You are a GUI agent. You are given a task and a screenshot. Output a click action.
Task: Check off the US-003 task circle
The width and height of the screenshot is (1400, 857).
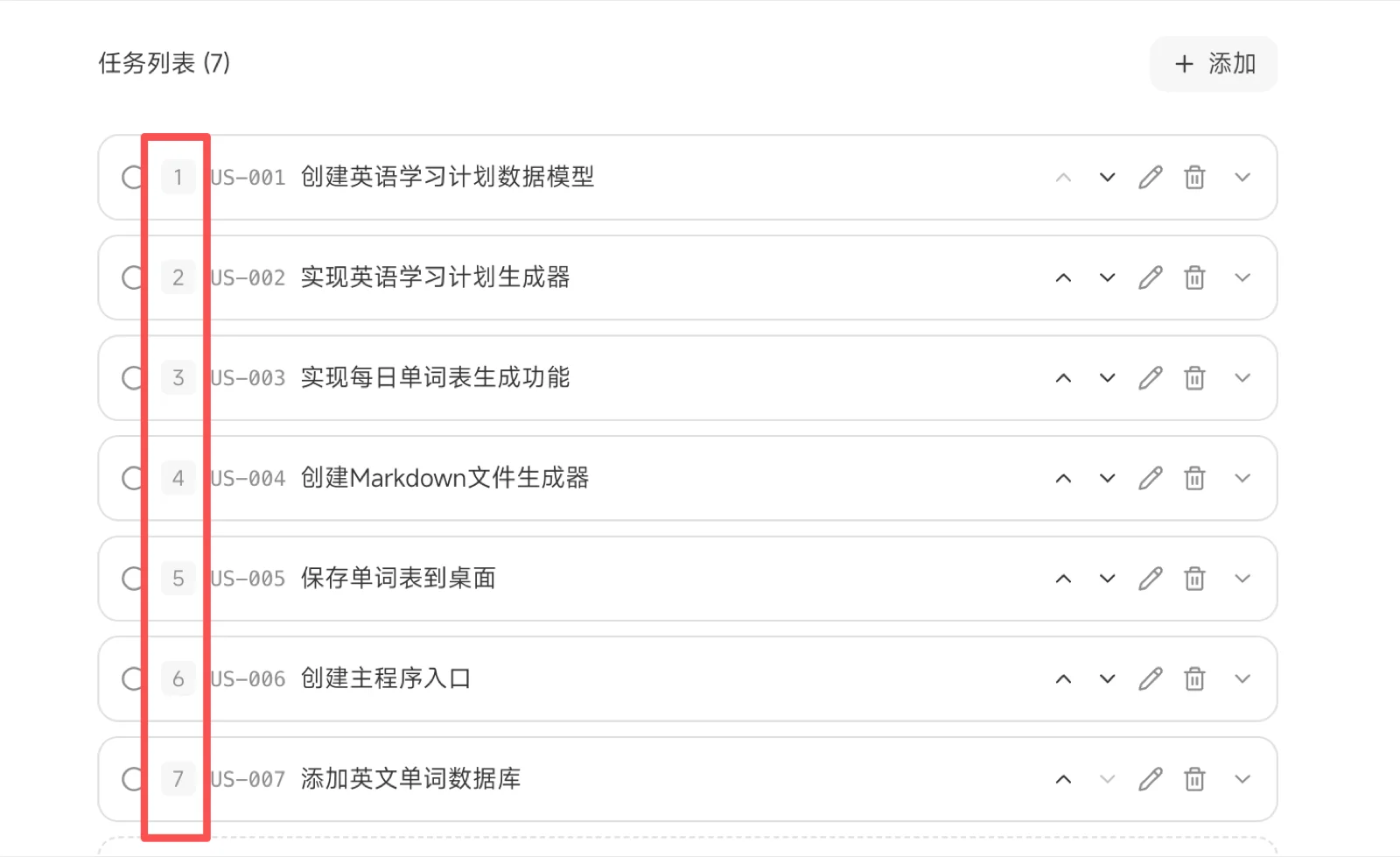tap(132, 378)
